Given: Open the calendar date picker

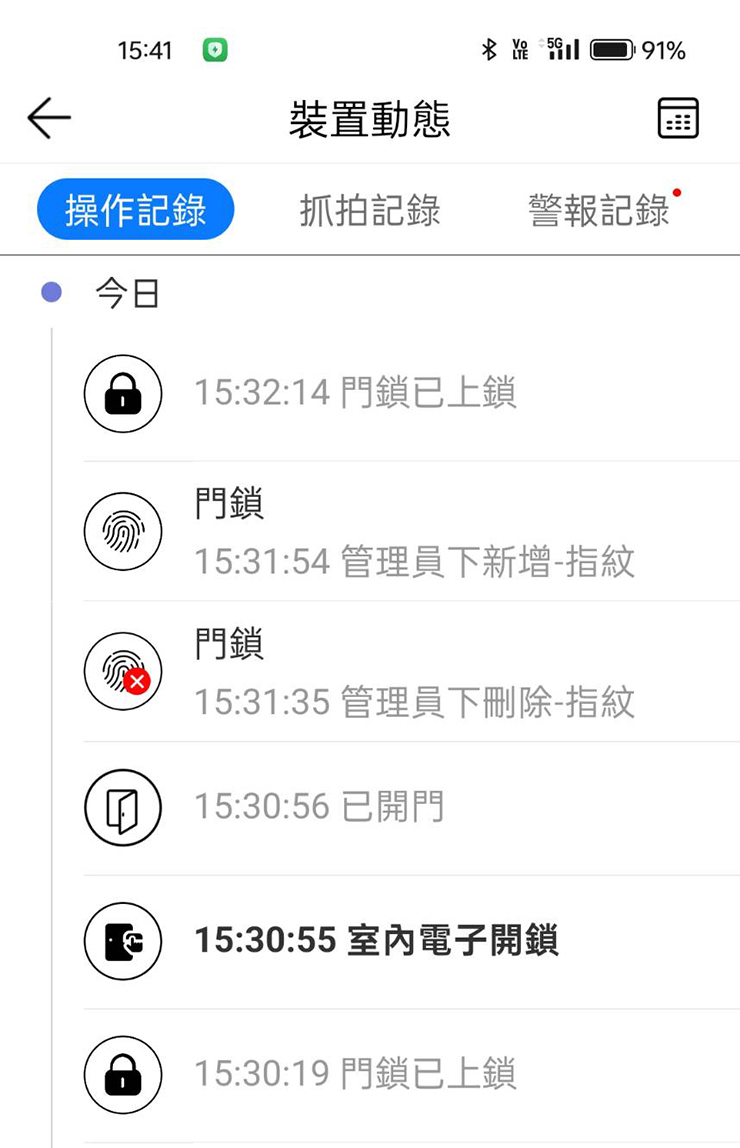Looking at the screenshot, I should tap(677, 119).
